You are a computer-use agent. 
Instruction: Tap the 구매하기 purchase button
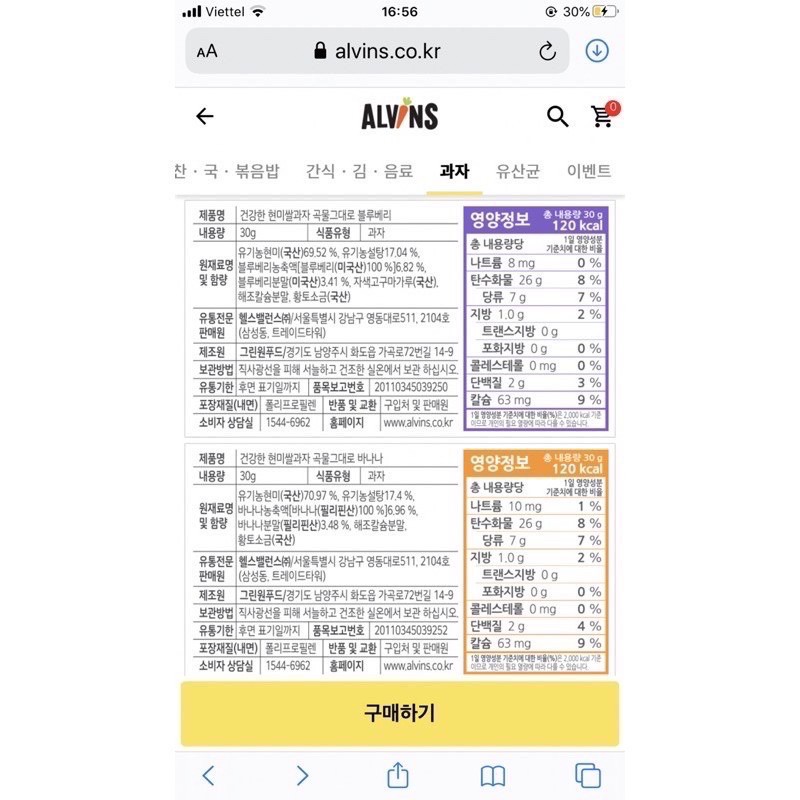[x=399, y=713]
